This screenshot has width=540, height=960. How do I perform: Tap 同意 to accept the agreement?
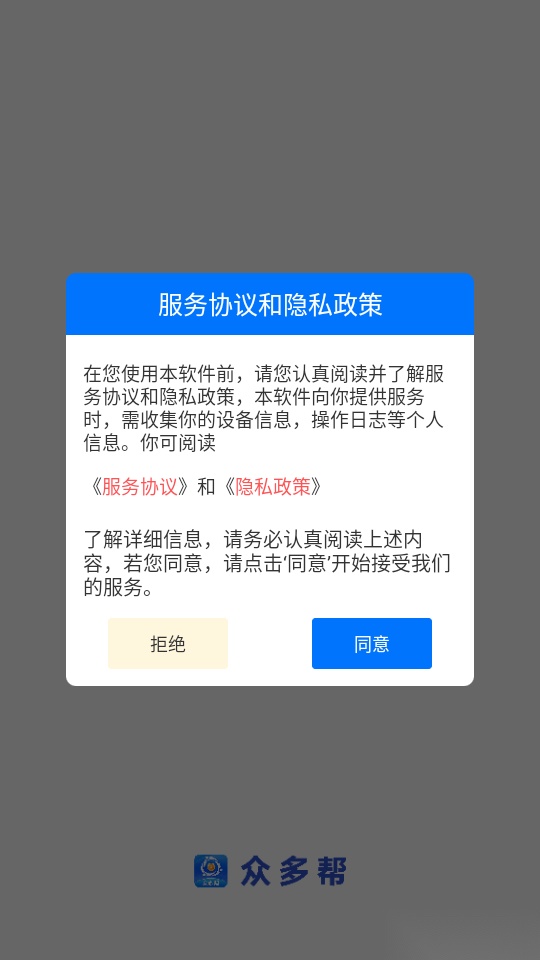(372, 643)
